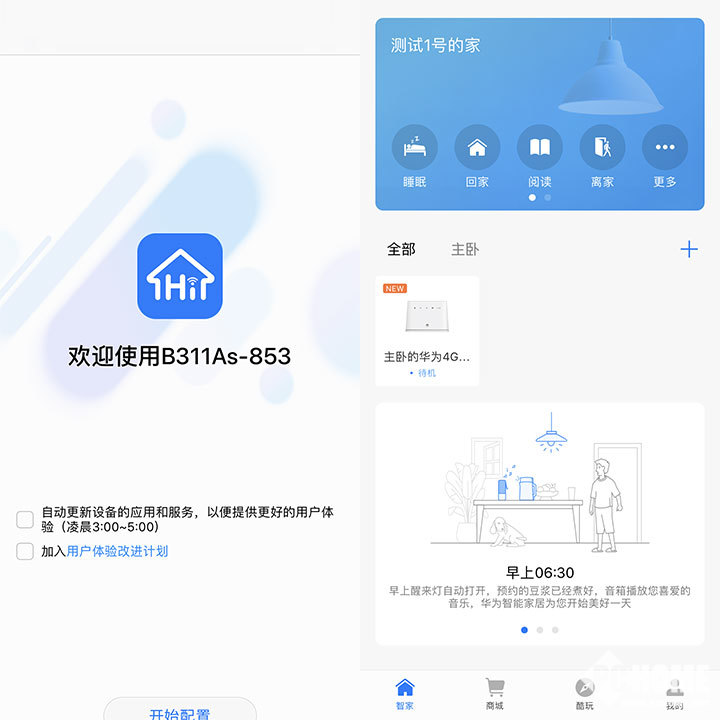This screenshot has width=720, height=720.
Task: Go to the 智家 tab
Action: 405,692
